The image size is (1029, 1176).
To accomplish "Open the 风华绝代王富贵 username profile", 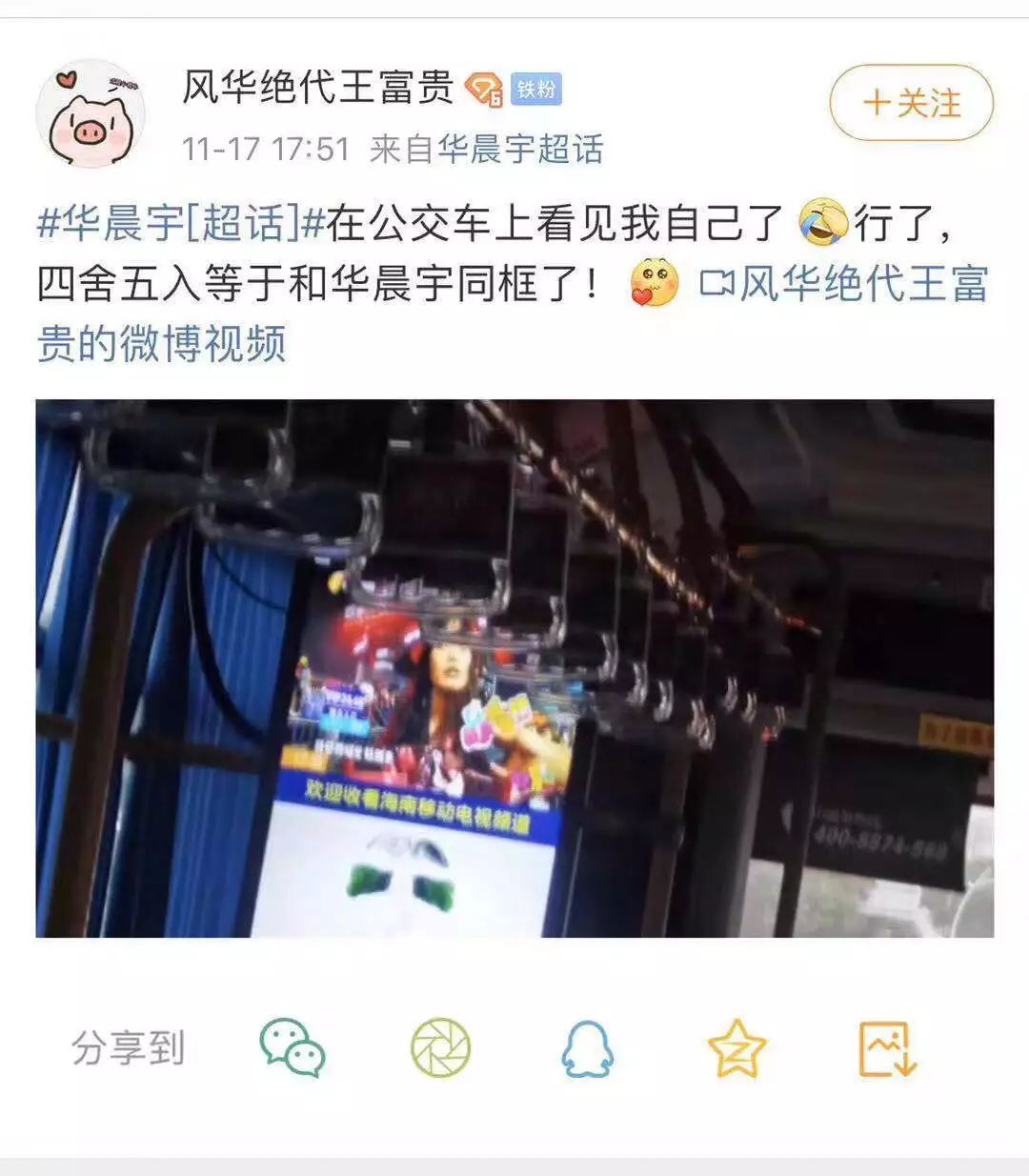I will (318, 88).
